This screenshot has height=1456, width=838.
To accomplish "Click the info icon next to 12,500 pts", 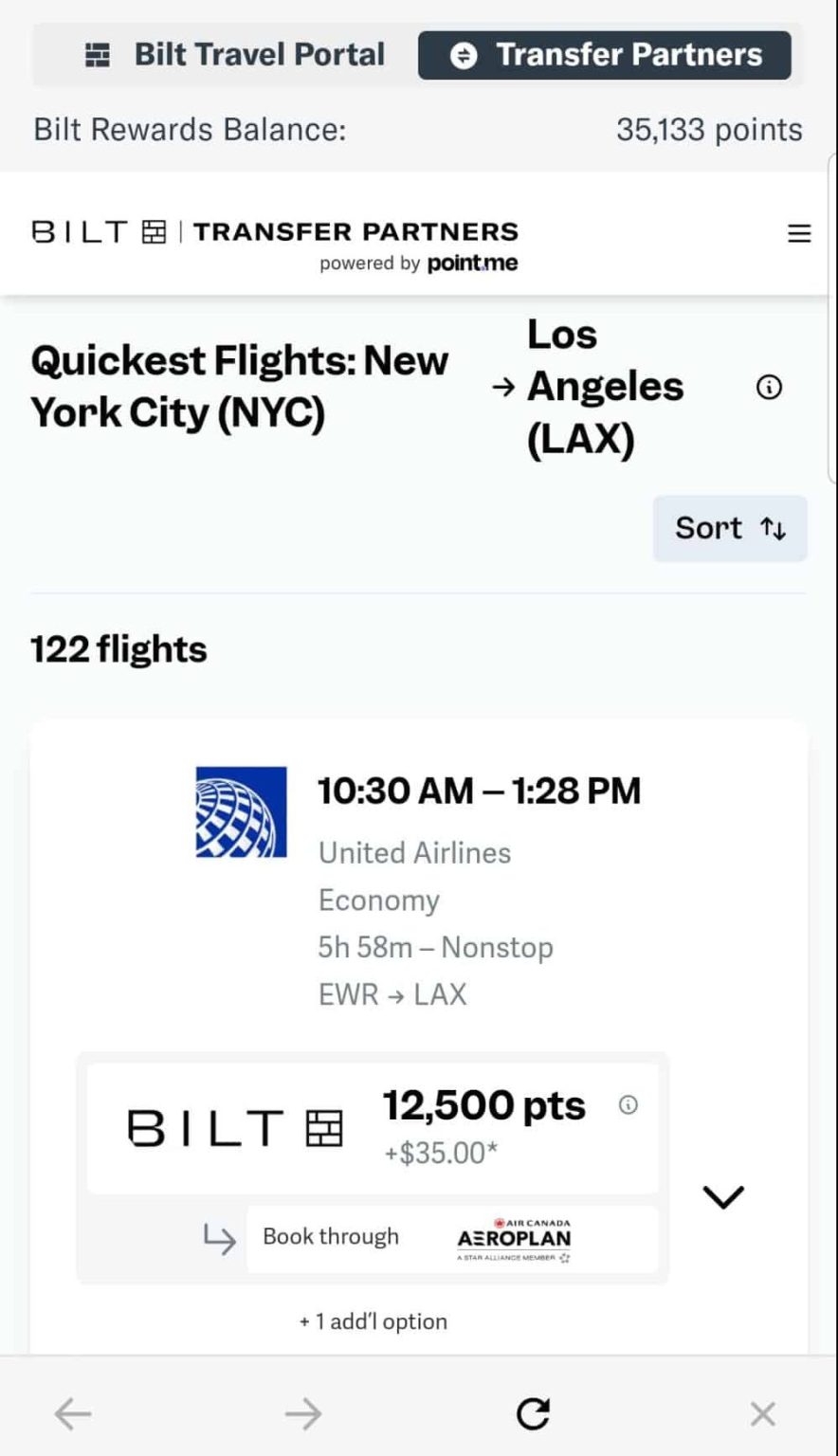I will [x=628, y=1105].
